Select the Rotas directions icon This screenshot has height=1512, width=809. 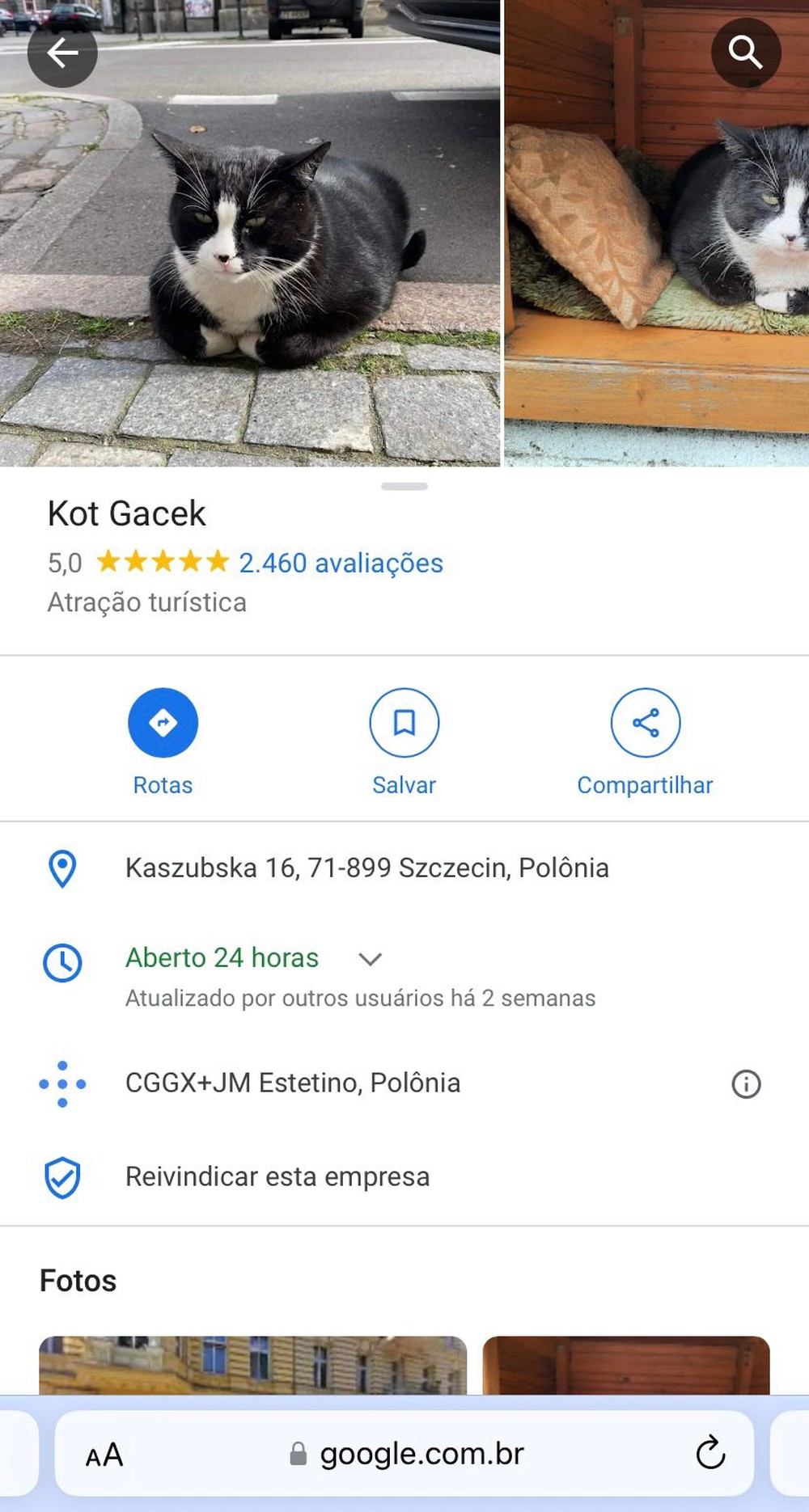[163, 723]
